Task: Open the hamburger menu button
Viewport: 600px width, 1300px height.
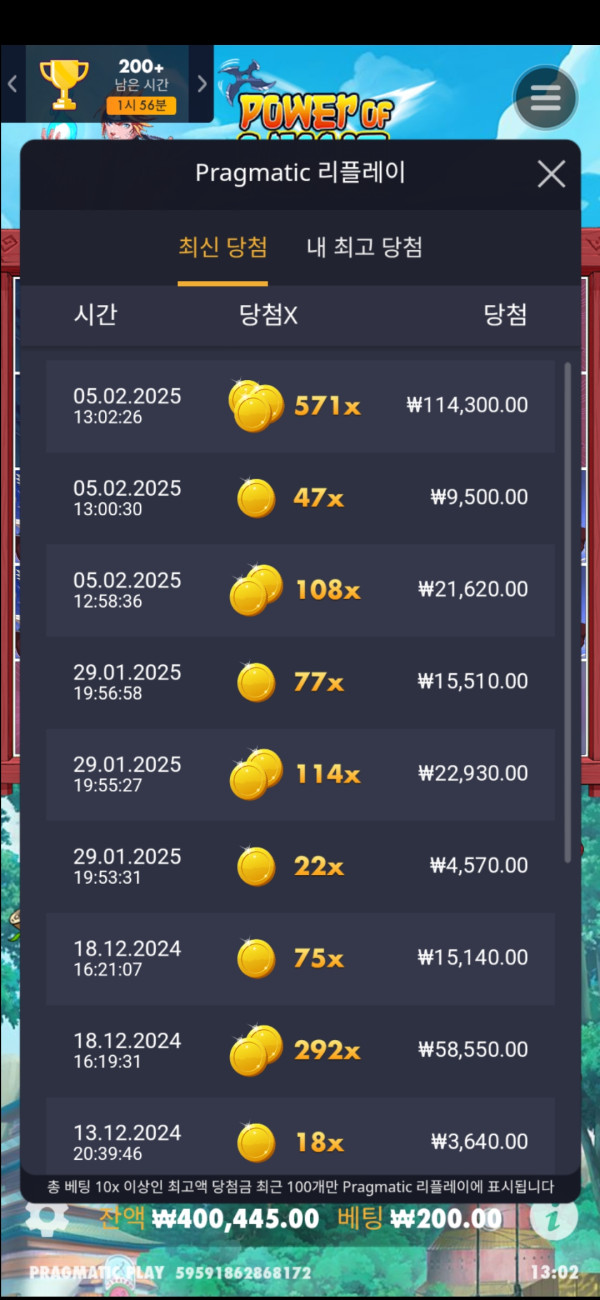Action: click(x=545, y=98)
